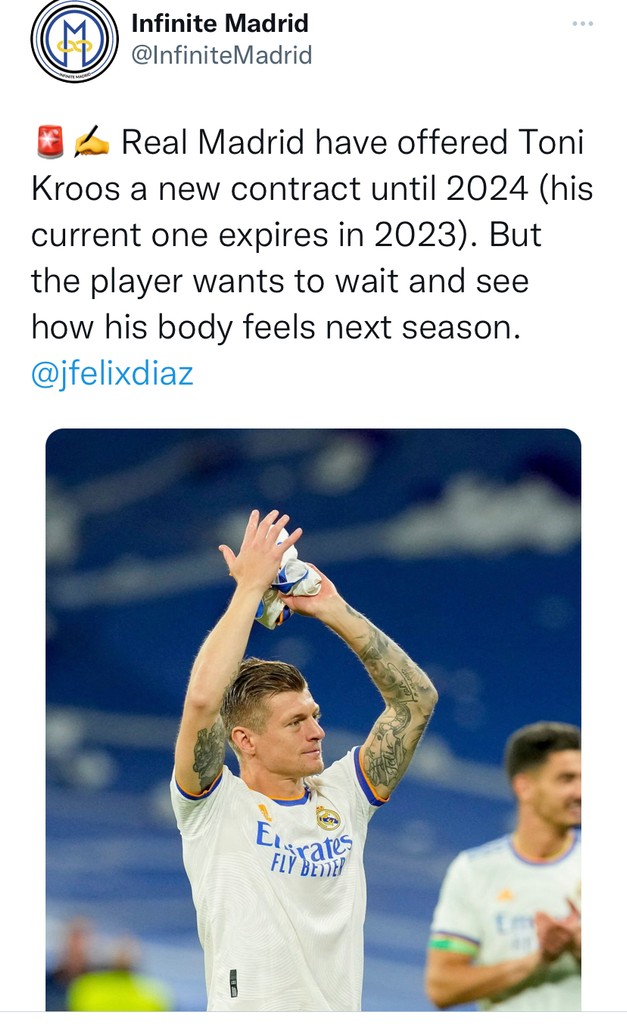The width and height of the screenshot is (627, 1024).
Task: Open the @jfelixdiaz mention link
Action: tap(112, 374)
